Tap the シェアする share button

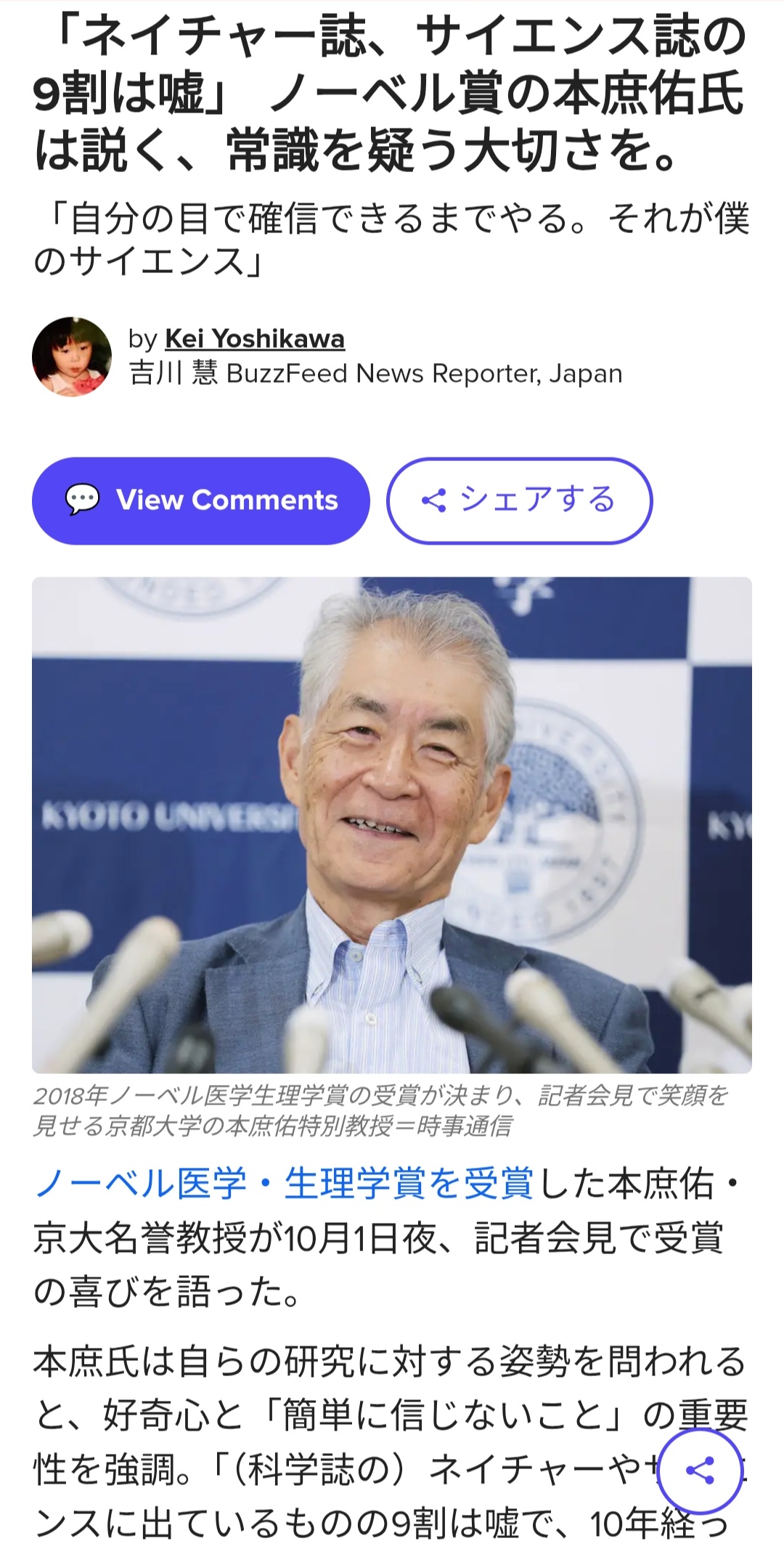(x=519, y=500)
